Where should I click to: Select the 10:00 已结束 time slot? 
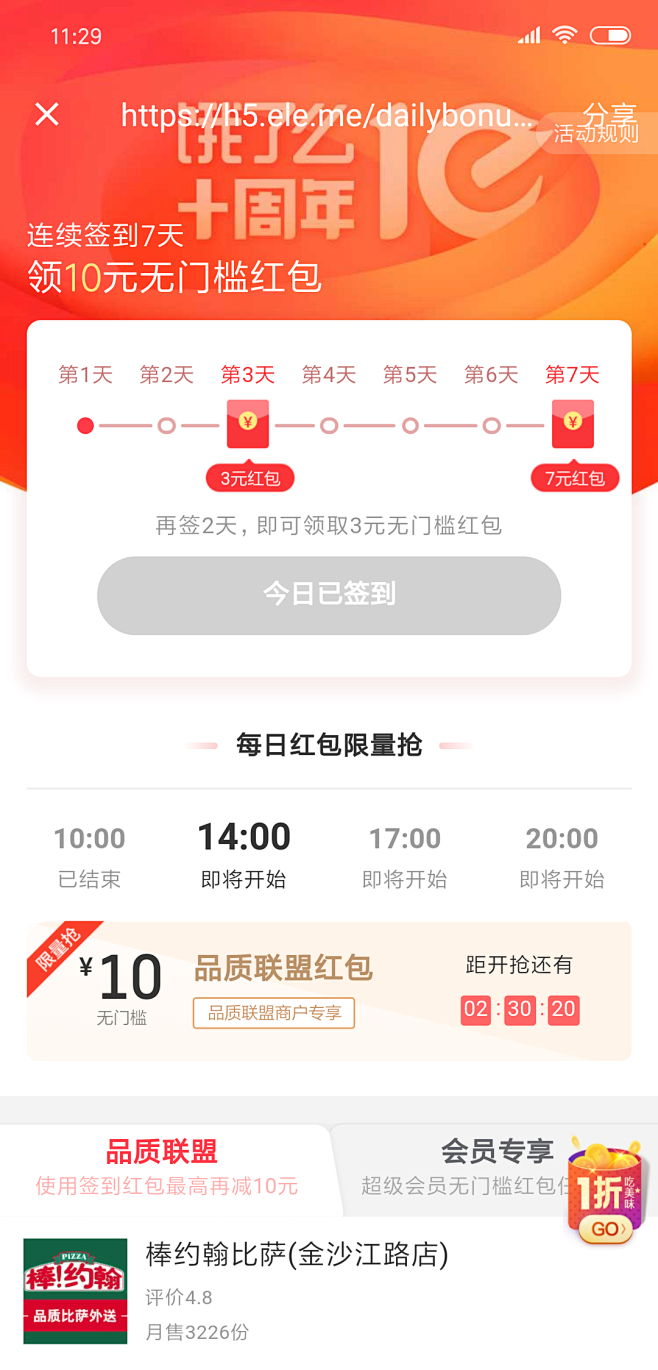pos(89,856)
